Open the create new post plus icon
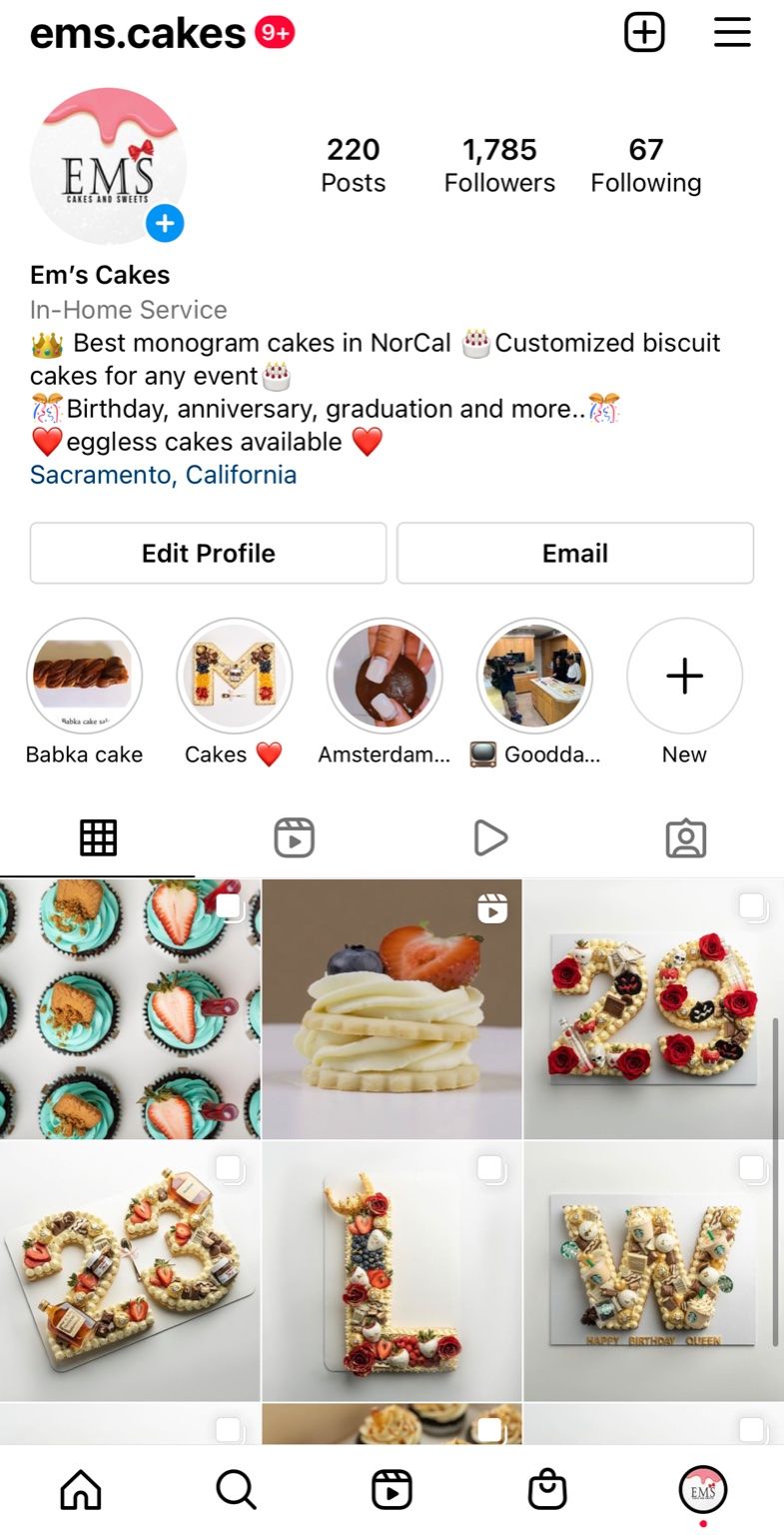784x1535 pixels. (644, 33)
